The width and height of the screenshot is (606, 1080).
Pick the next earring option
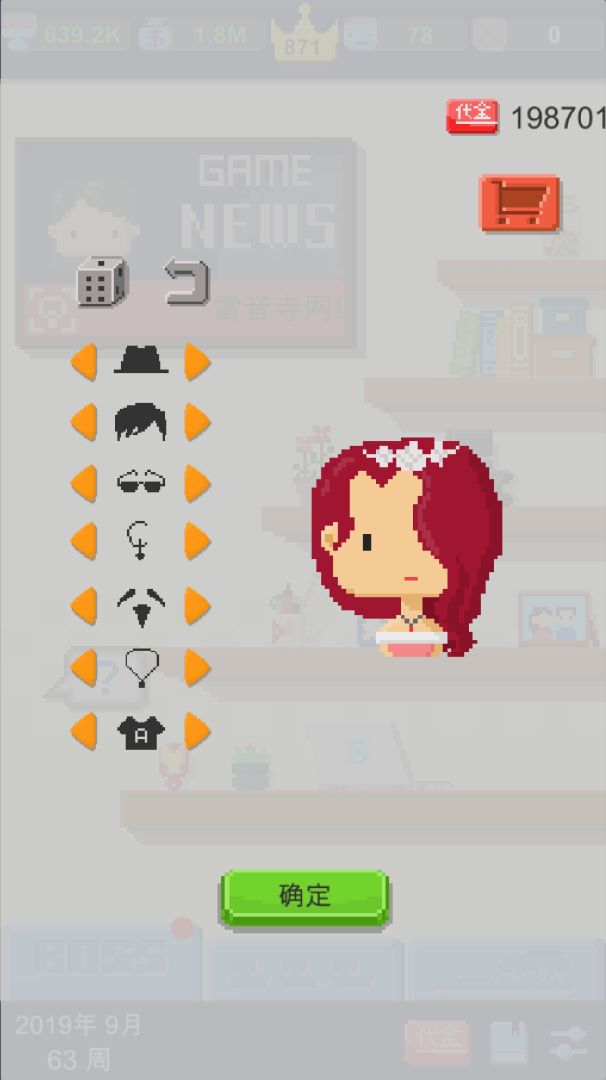coord(197,543)
